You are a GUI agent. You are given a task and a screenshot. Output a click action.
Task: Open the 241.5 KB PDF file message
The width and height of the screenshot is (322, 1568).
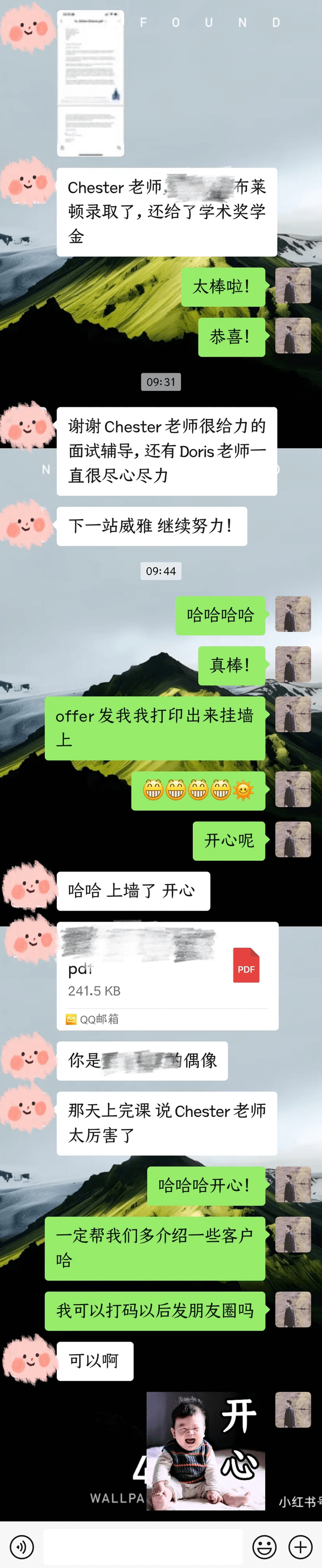pos(167,975)
